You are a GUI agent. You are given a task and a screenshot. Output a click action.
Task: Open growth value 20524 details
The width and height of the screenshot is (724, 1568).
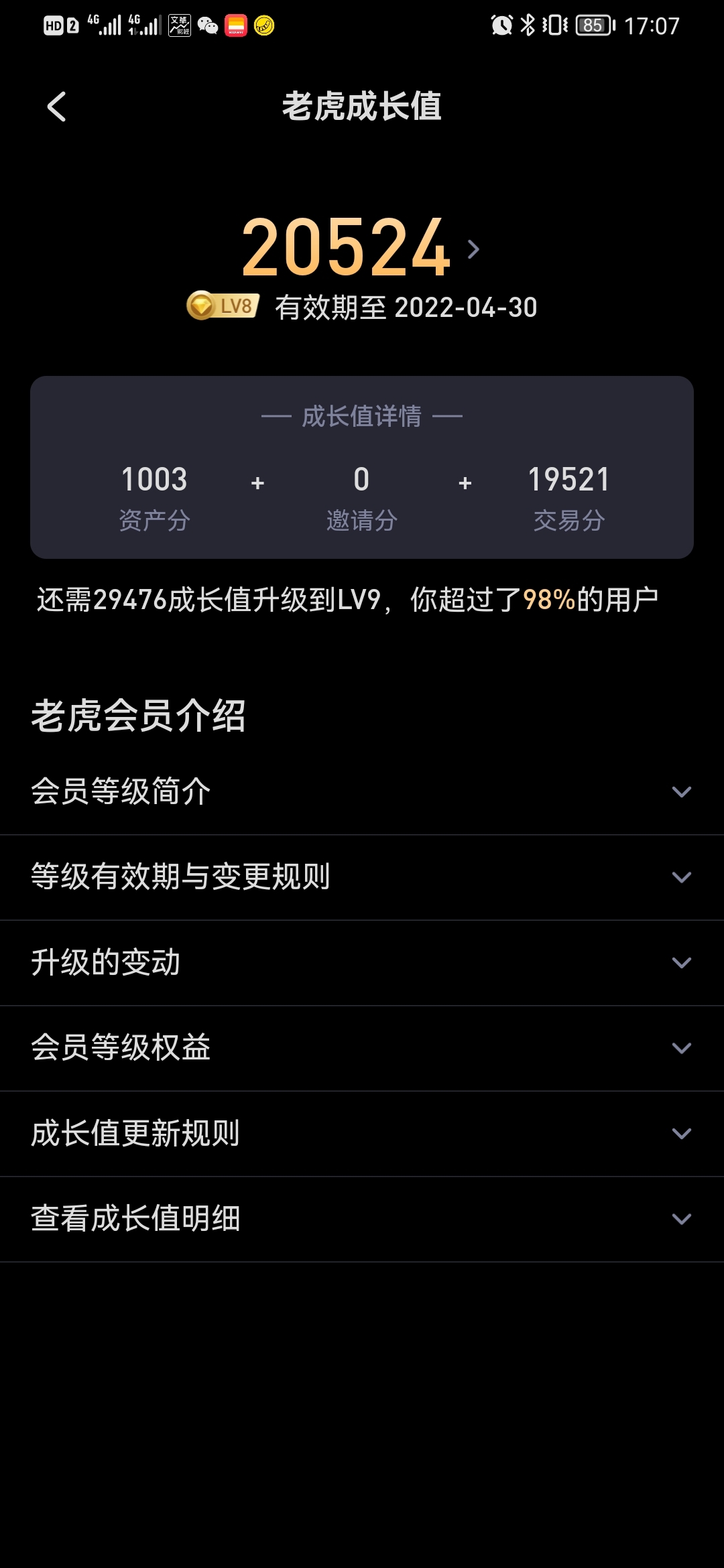pos(361,248)
